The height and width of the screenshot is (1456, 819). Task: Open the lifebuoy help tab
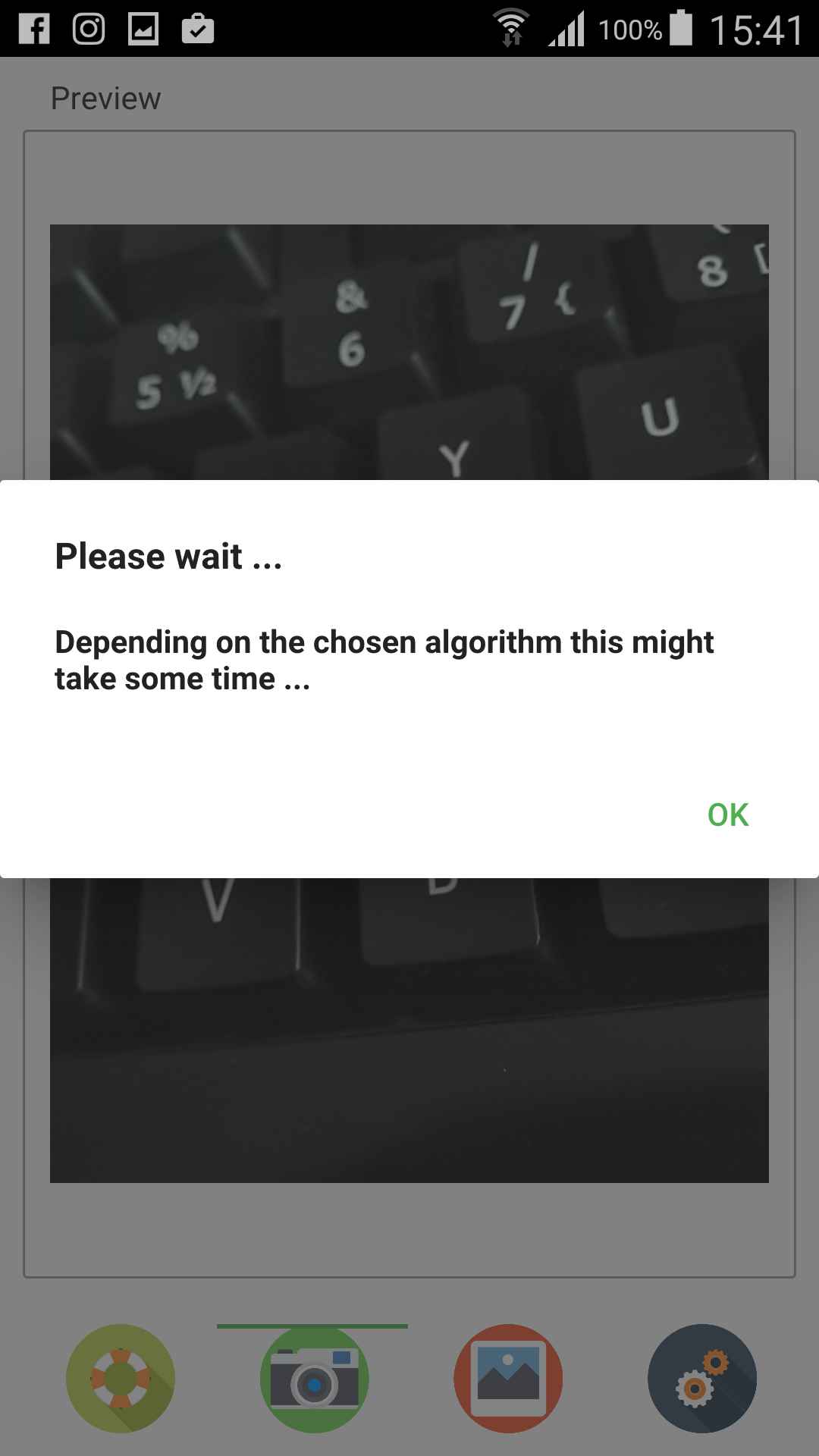point(121,1379)
